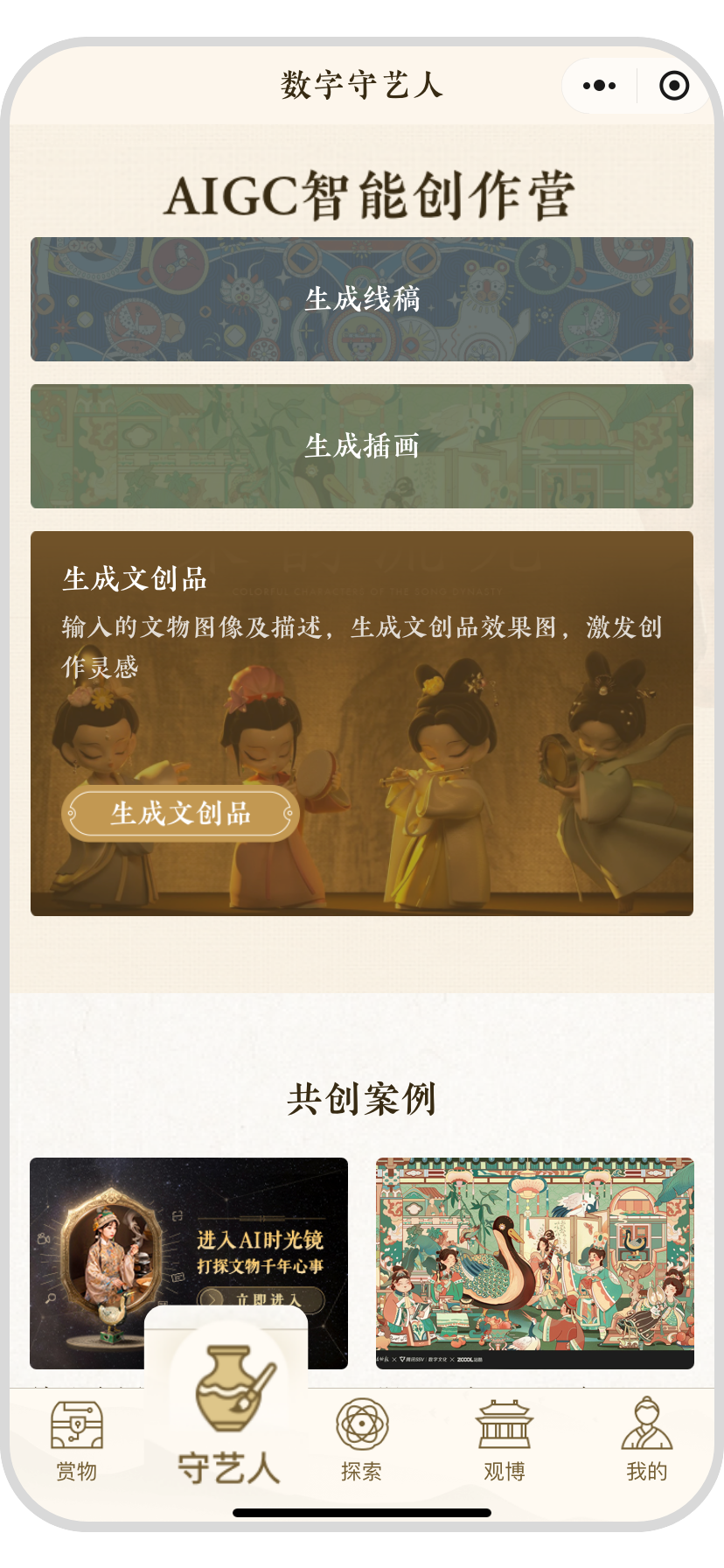Open the WeChat ••• more options menu
Image resolution: width=724 pixels, height=1568 pixels.
598,85
